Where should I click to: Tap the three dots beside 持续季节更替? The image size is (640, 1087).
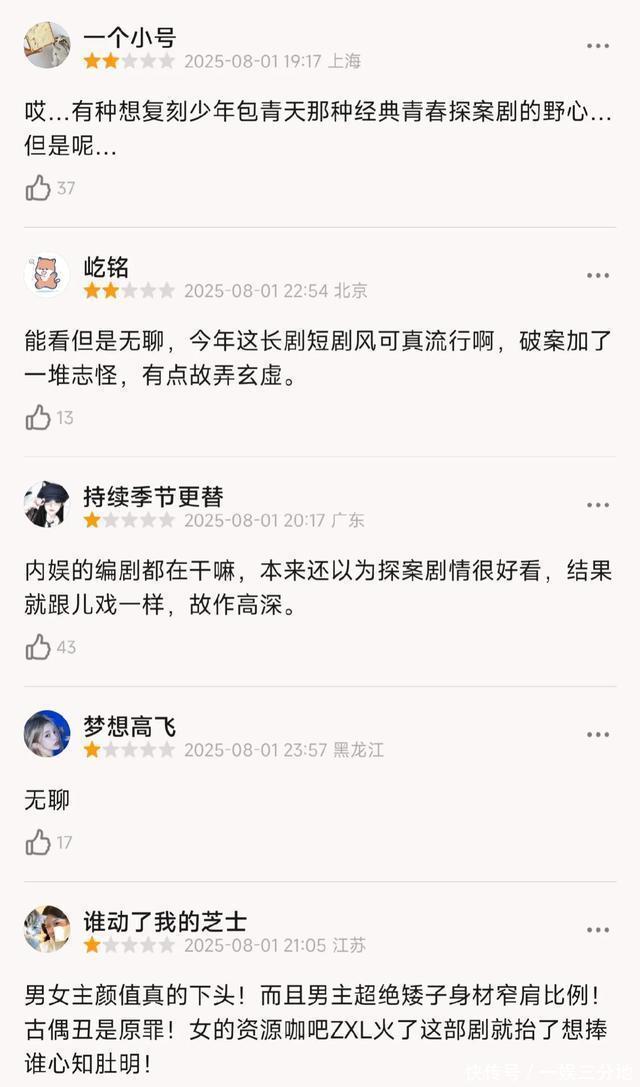[x=597, y=506]
